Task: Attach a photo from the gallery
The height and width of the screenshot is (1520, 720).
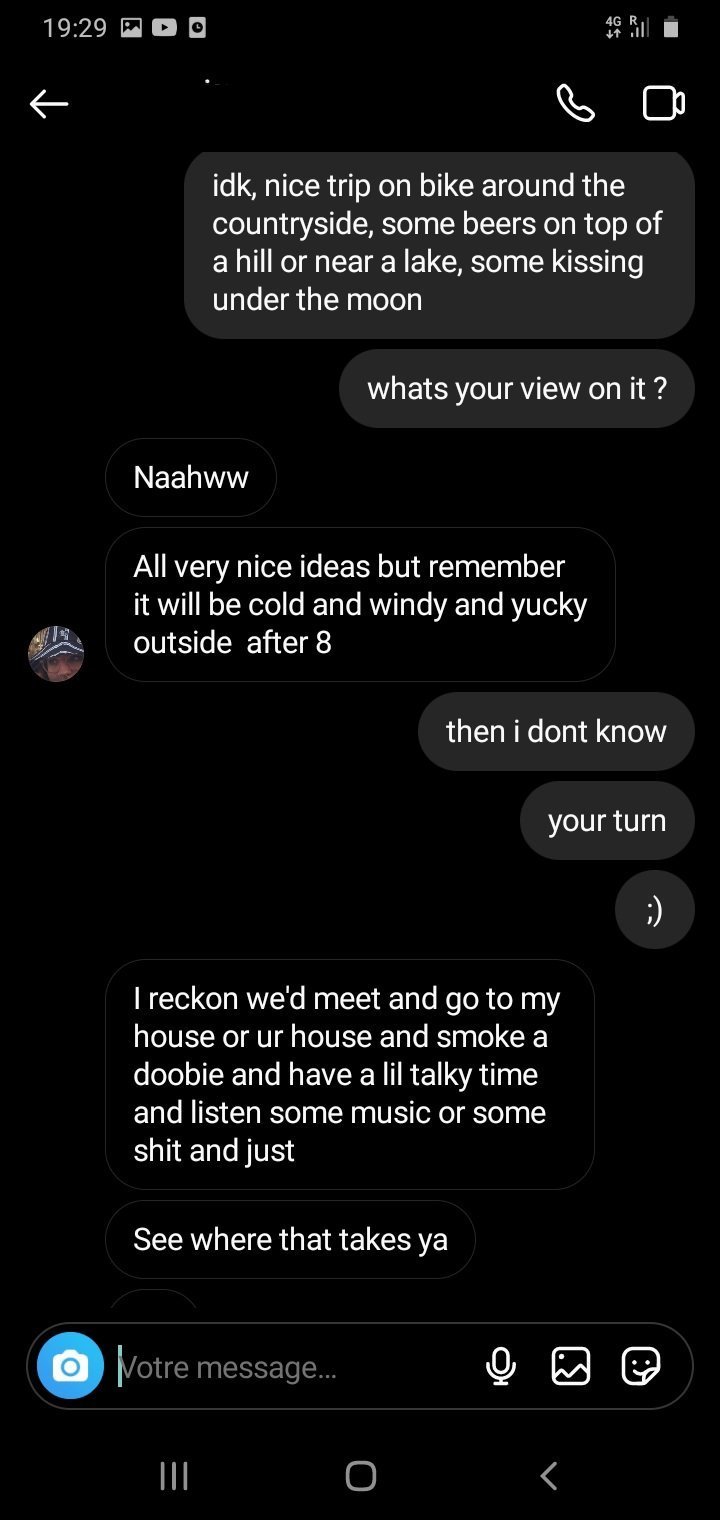Action: [x=570, y=1366]
